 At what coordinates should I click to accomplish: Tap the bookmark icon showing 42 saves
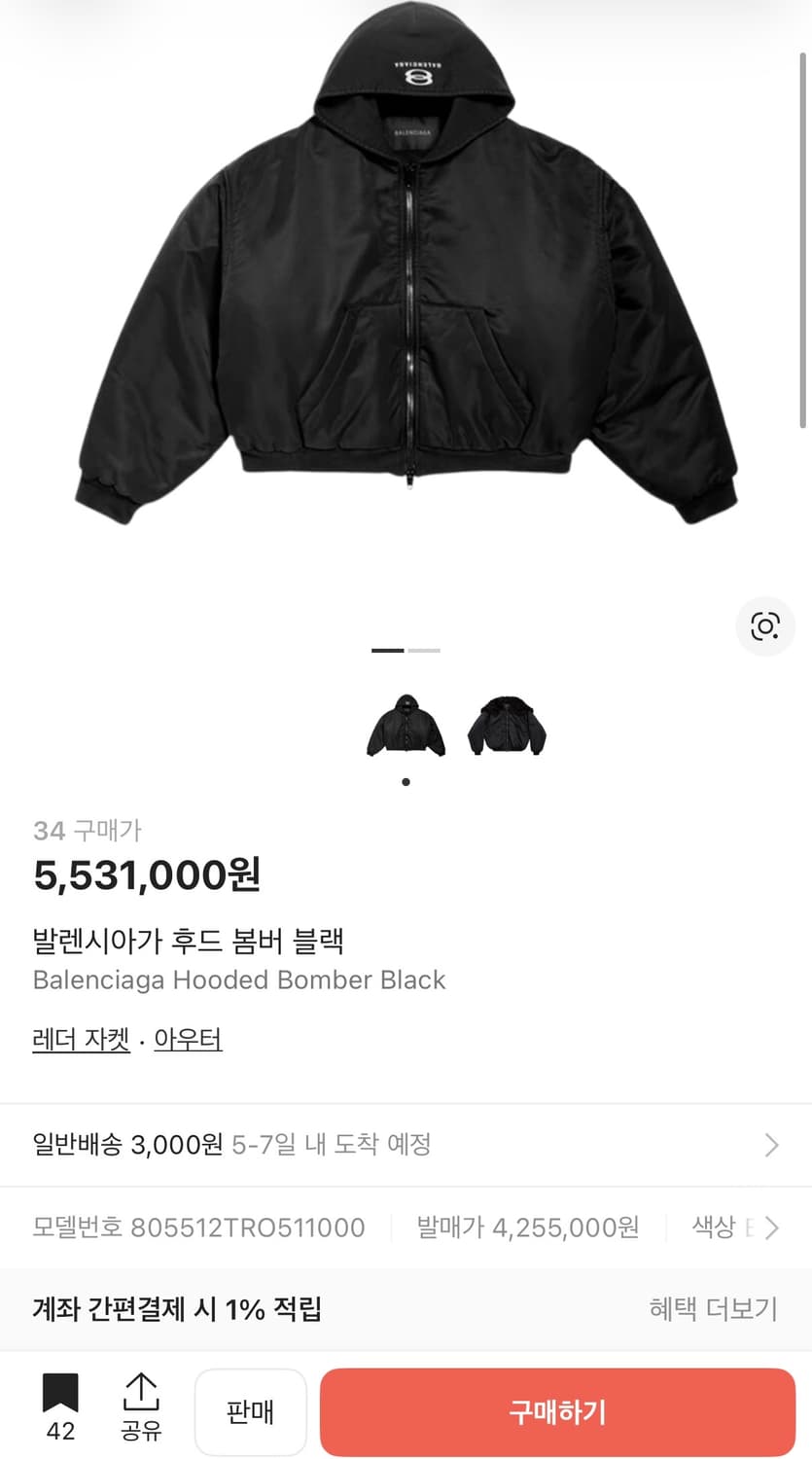click(x=62, y=1407)
